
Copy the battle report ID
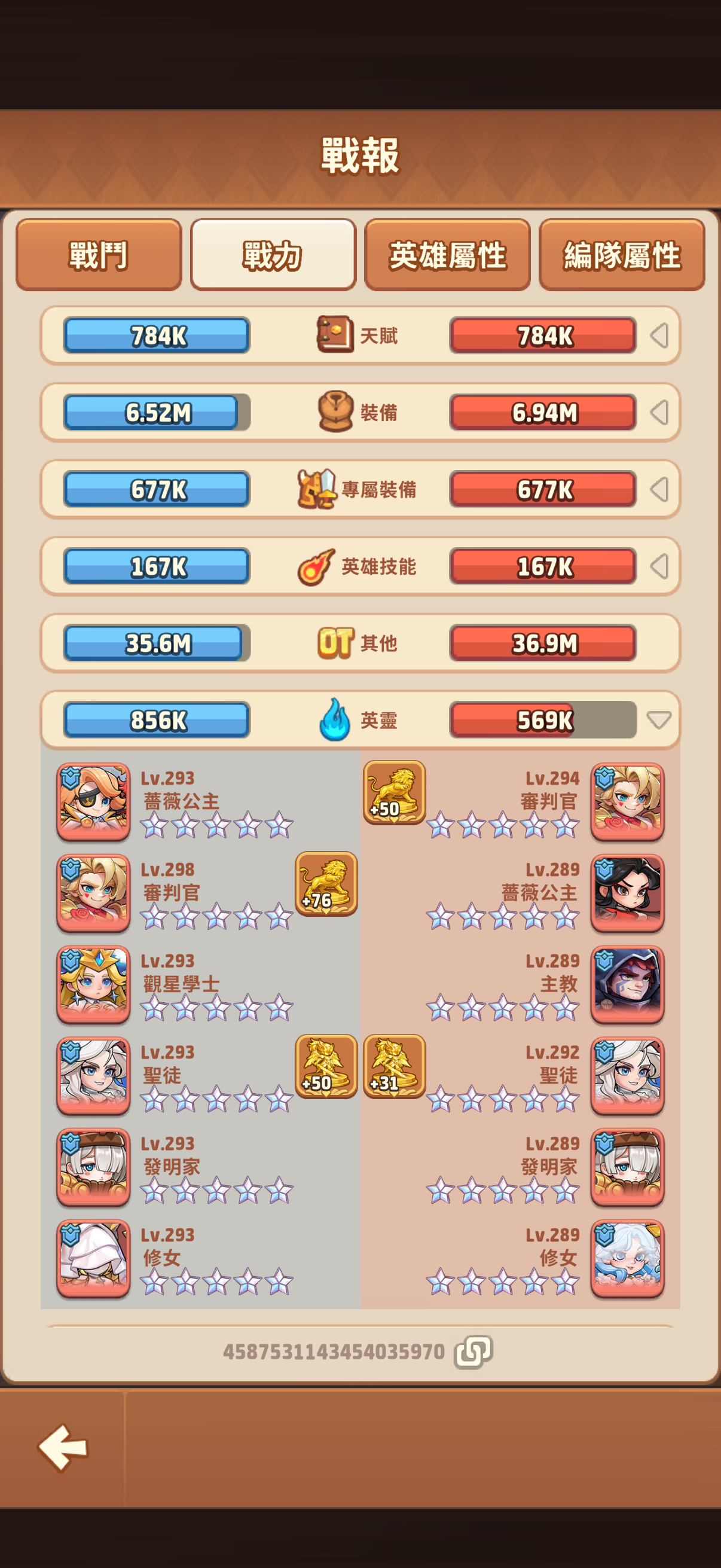(473, 1352)
